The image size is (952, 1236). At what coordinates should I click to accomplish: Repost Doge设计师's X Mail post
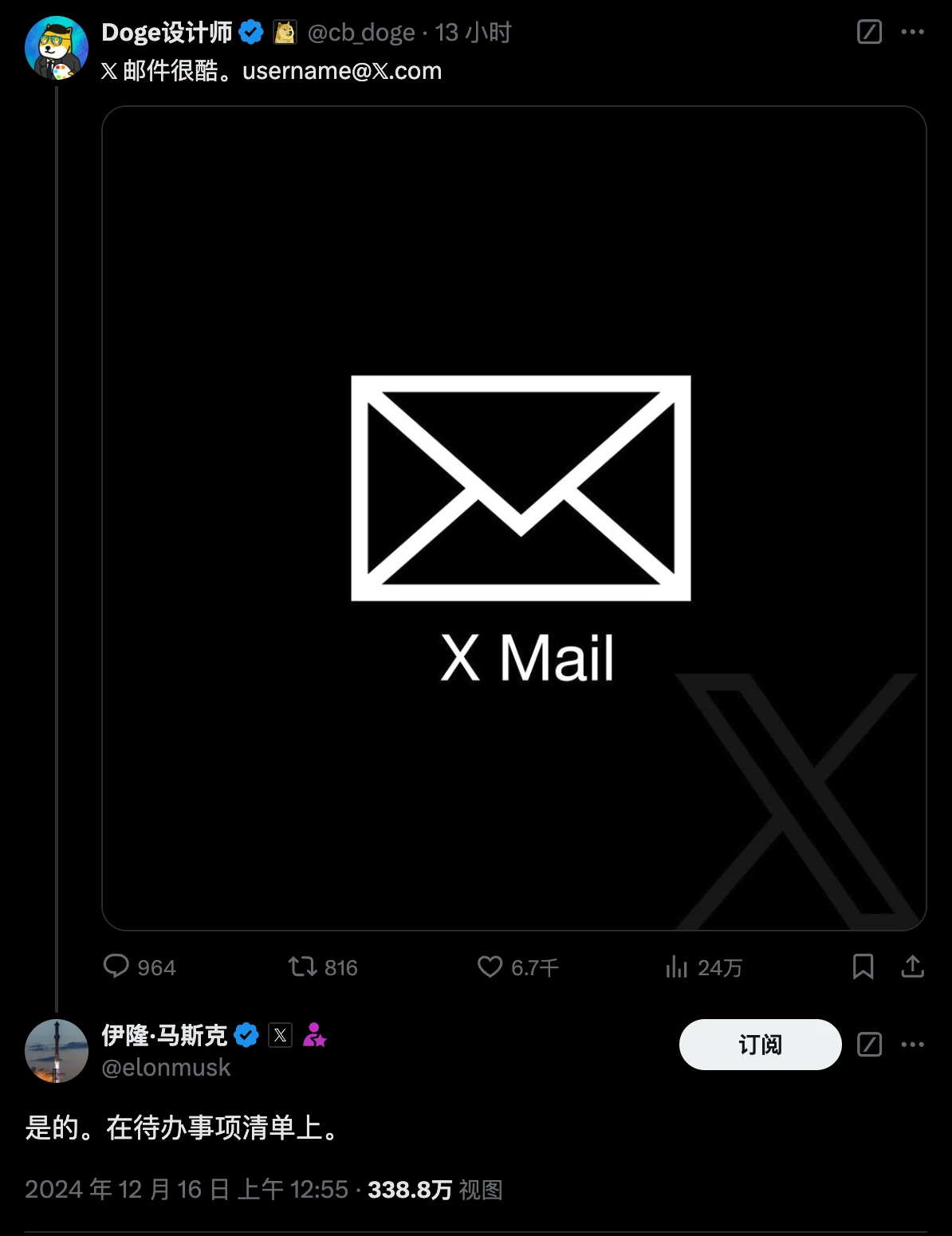pos(303,966)
